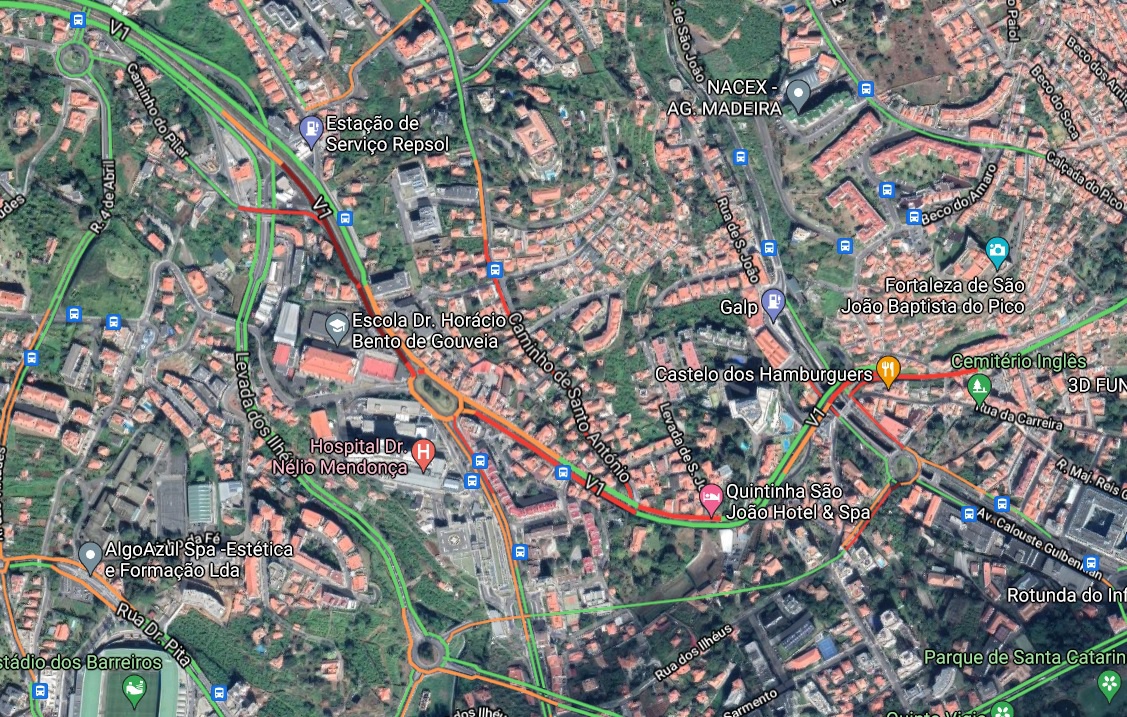
Task: Select the NACEX - AG. MADEIRA pin
Action: pos(798,96)
